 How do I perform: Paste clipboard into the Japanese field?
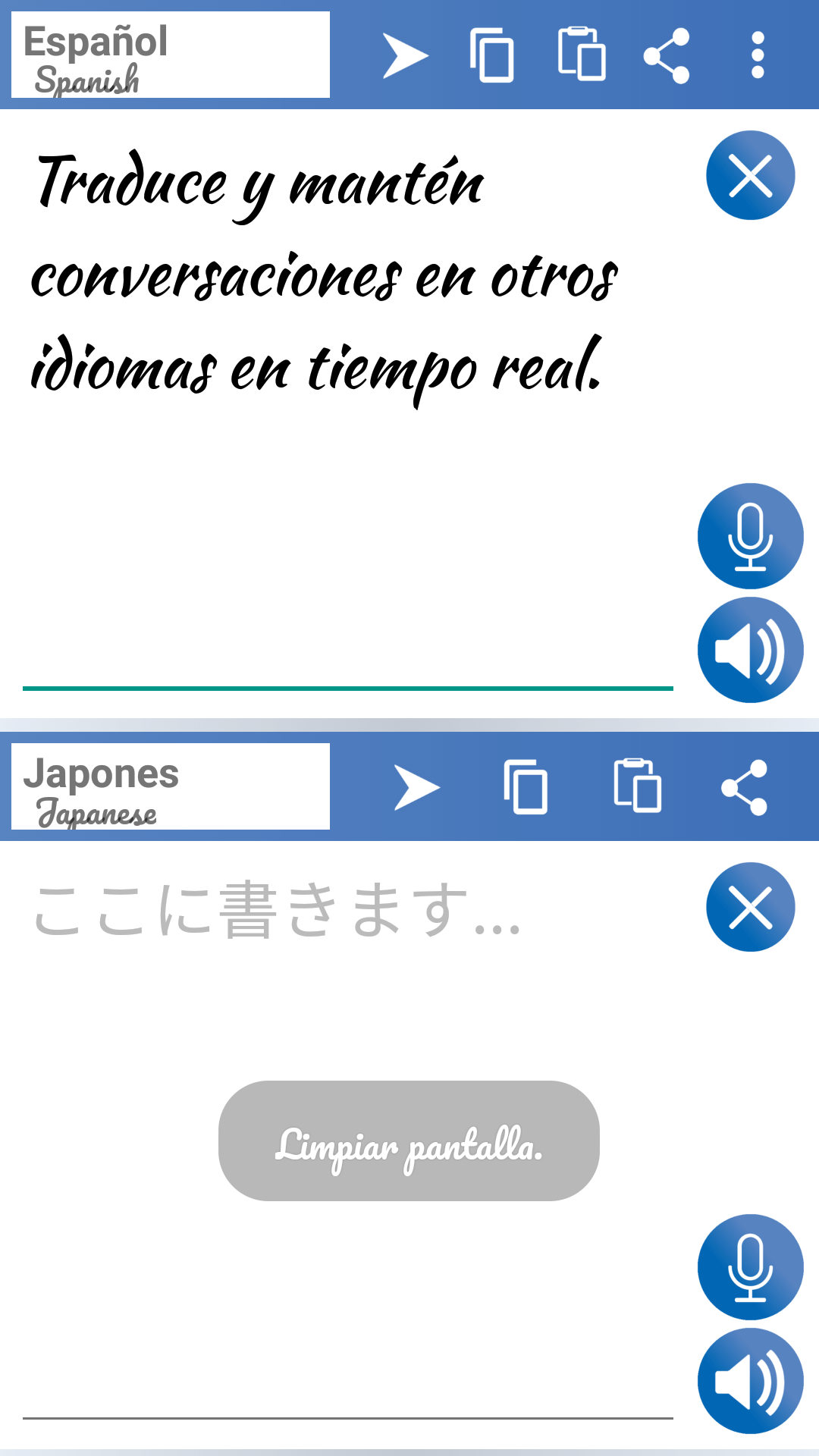point(637,786)
